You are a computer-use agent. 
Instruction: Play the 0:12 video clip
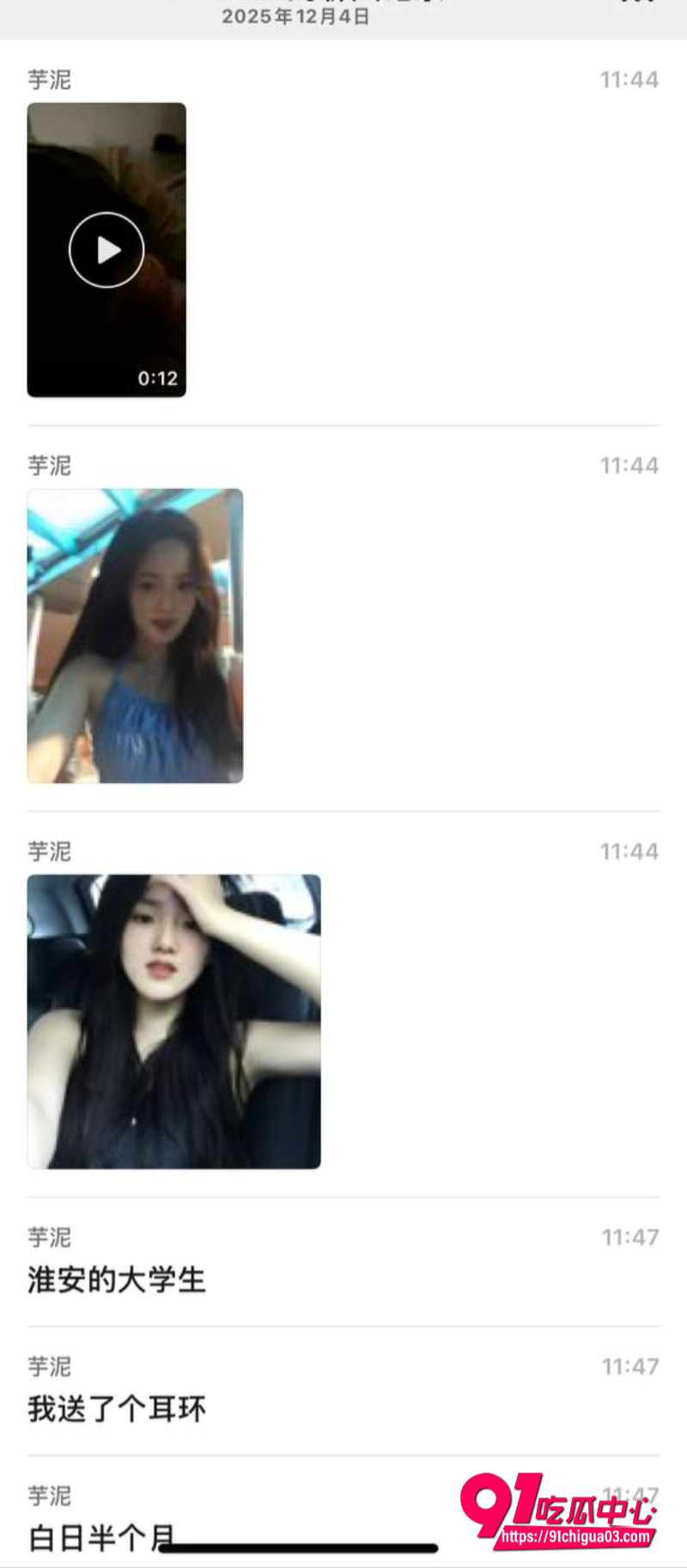(106, 250)
